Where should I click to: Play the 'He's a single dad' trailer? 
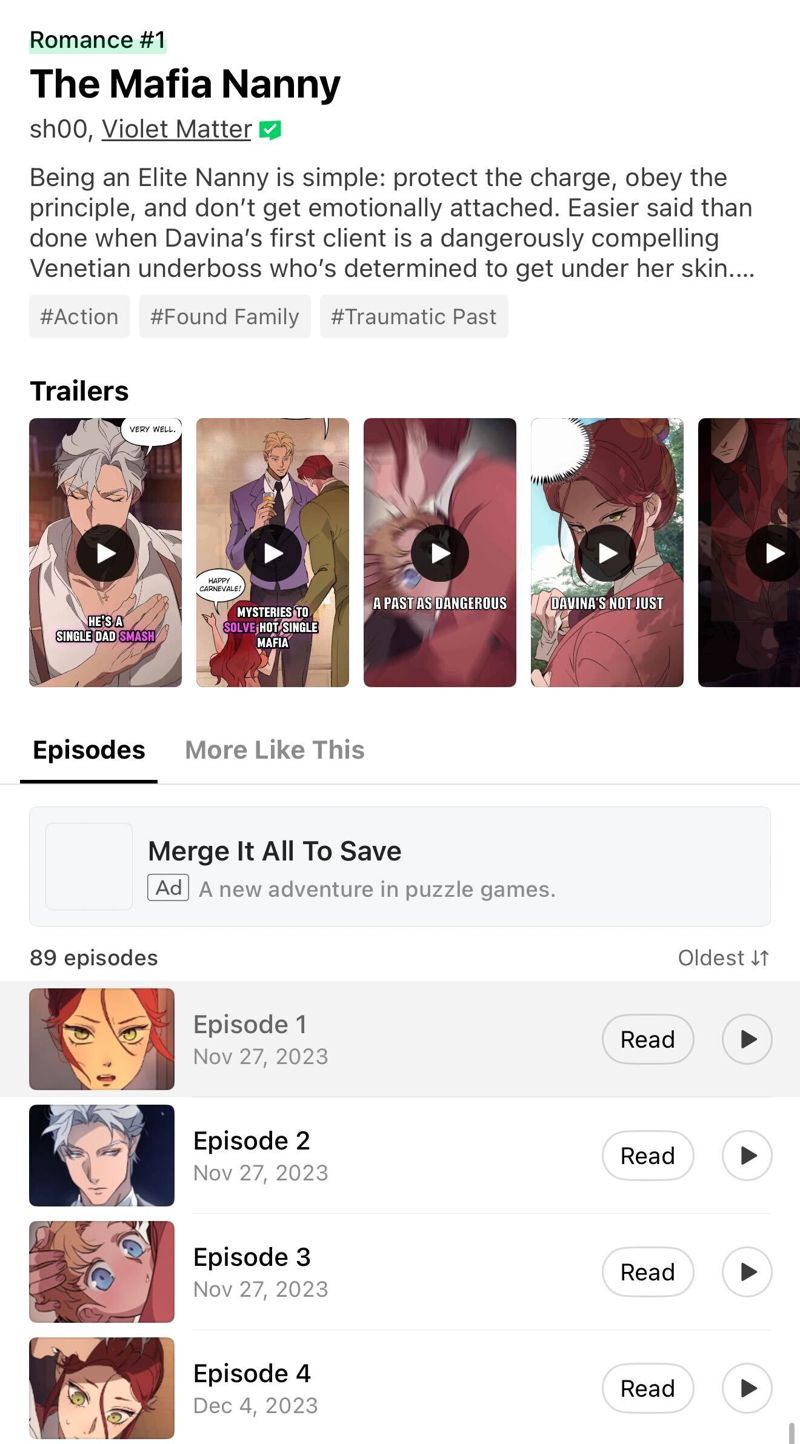coord(105,553)
